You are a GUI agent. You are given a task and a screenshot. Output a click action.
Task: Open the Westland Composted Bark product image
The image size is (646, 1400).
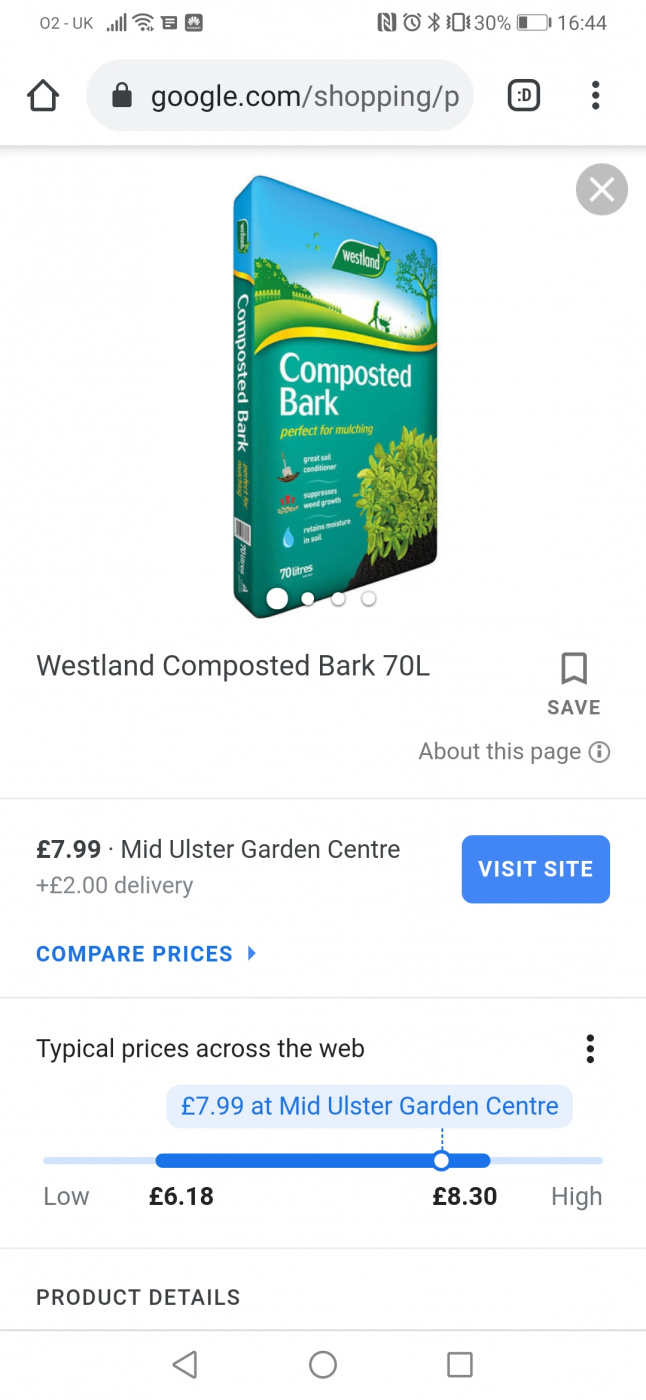point(335,390)
